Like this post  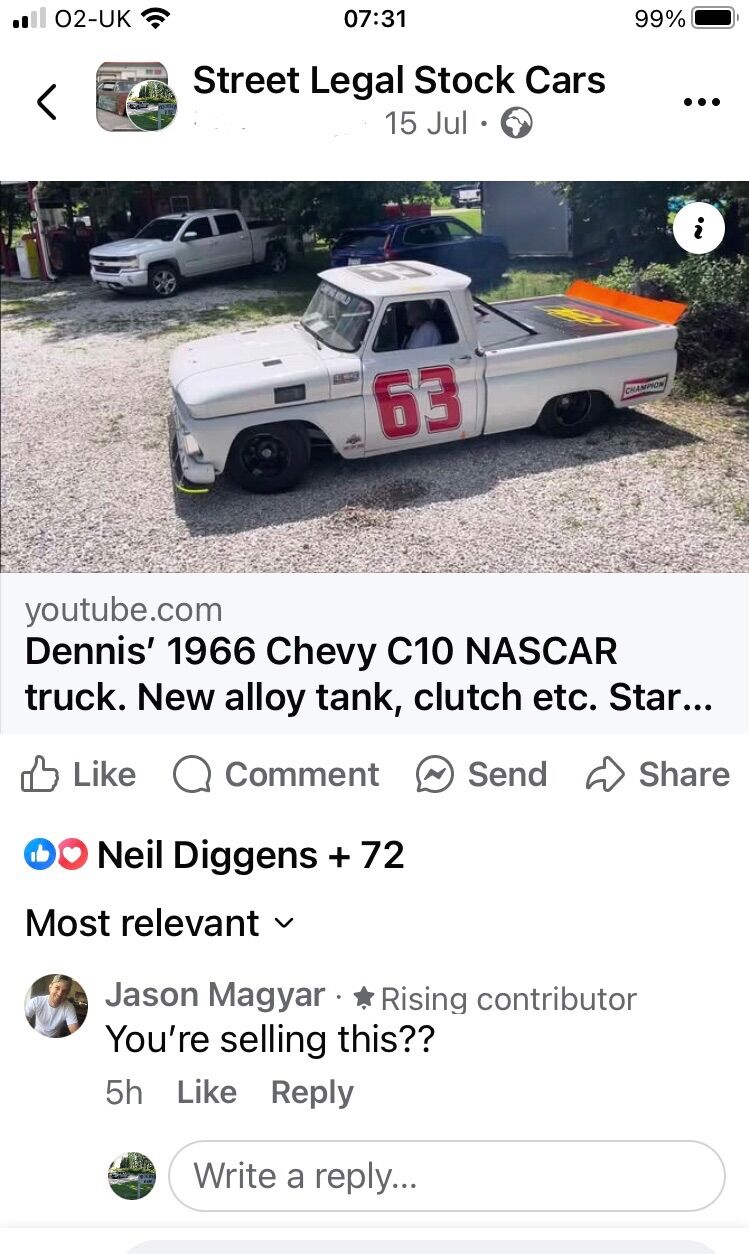point(78,774)
